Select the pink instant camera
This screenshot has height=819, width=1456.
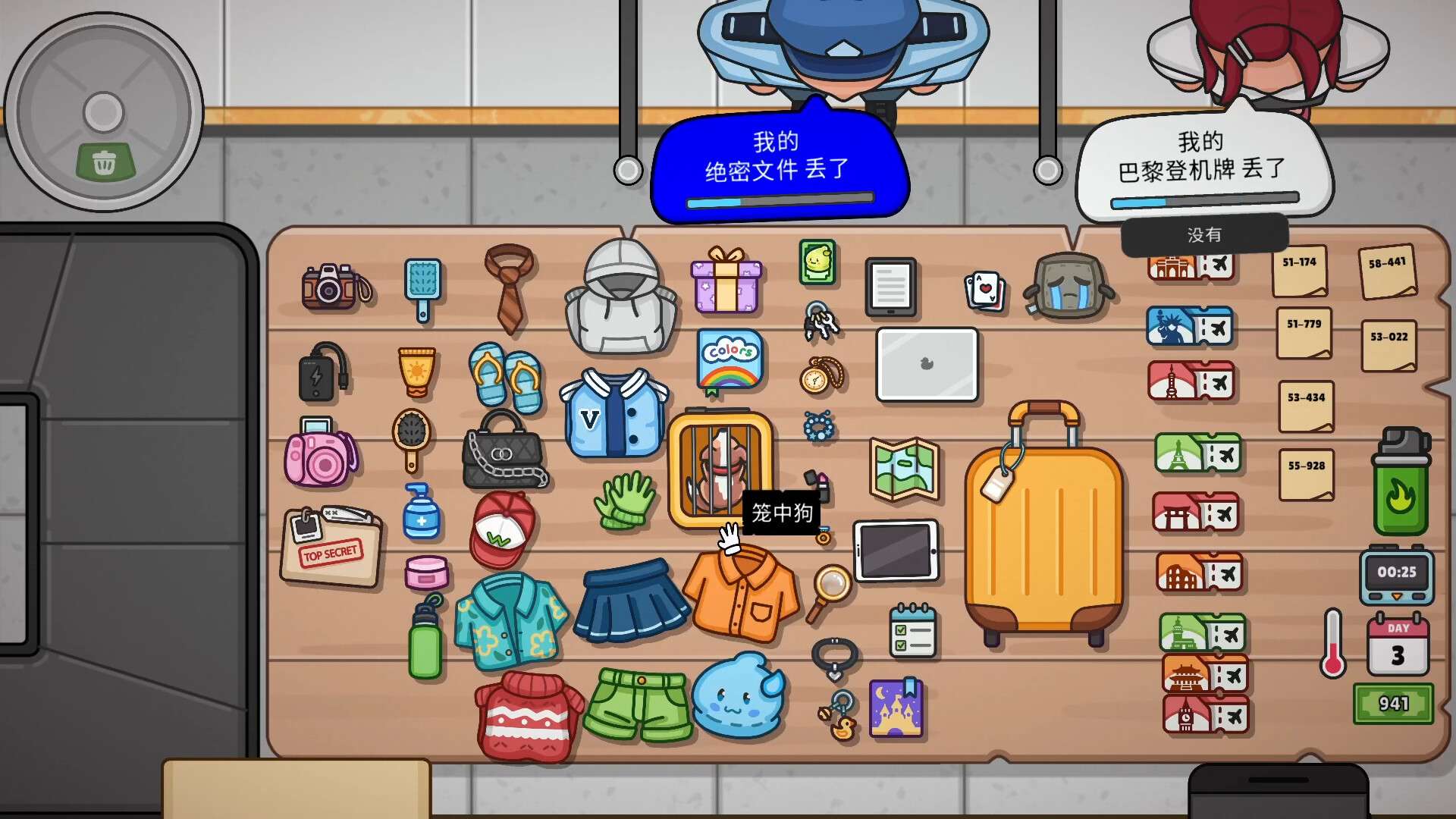tap(320, 455)
